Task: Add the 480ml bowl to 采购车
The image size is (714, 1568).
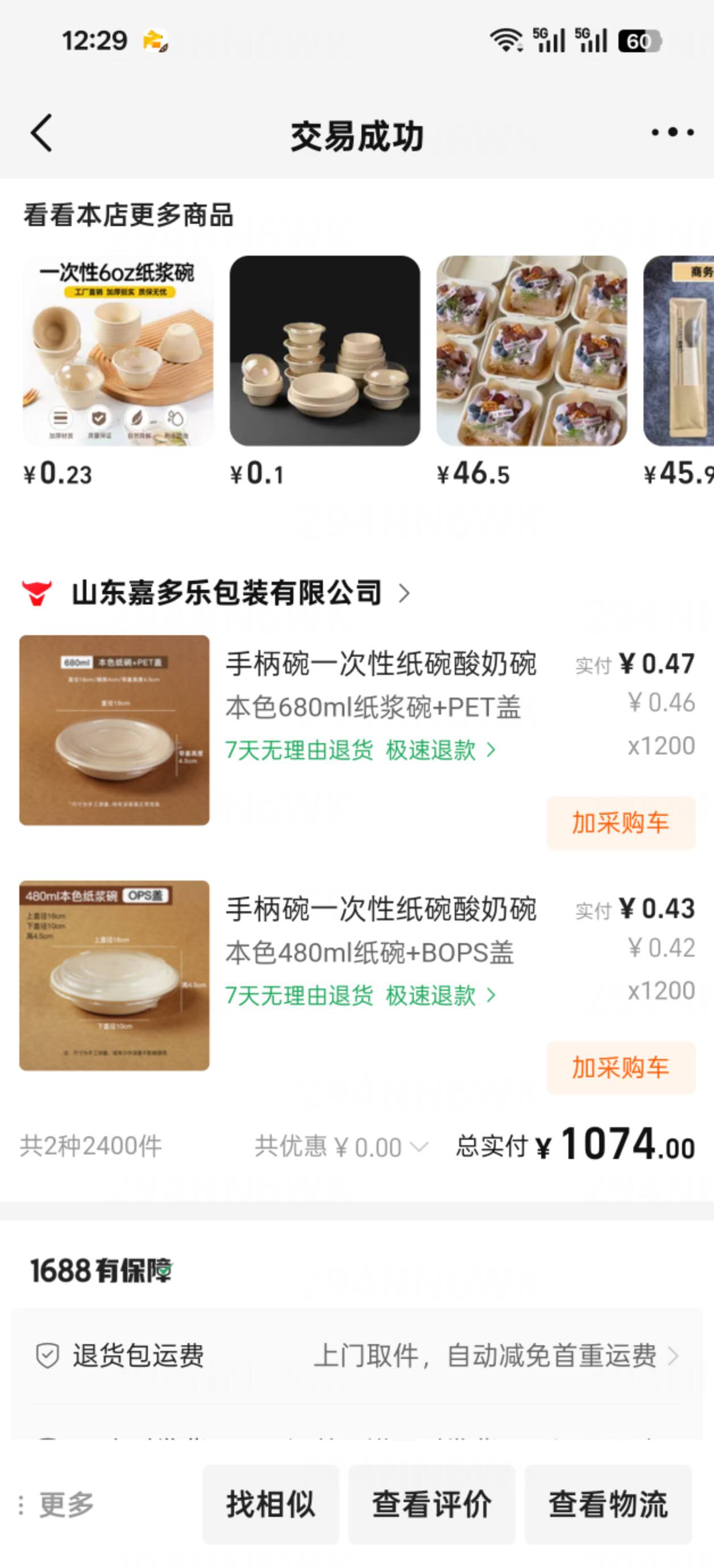Action: (620, 1067)
